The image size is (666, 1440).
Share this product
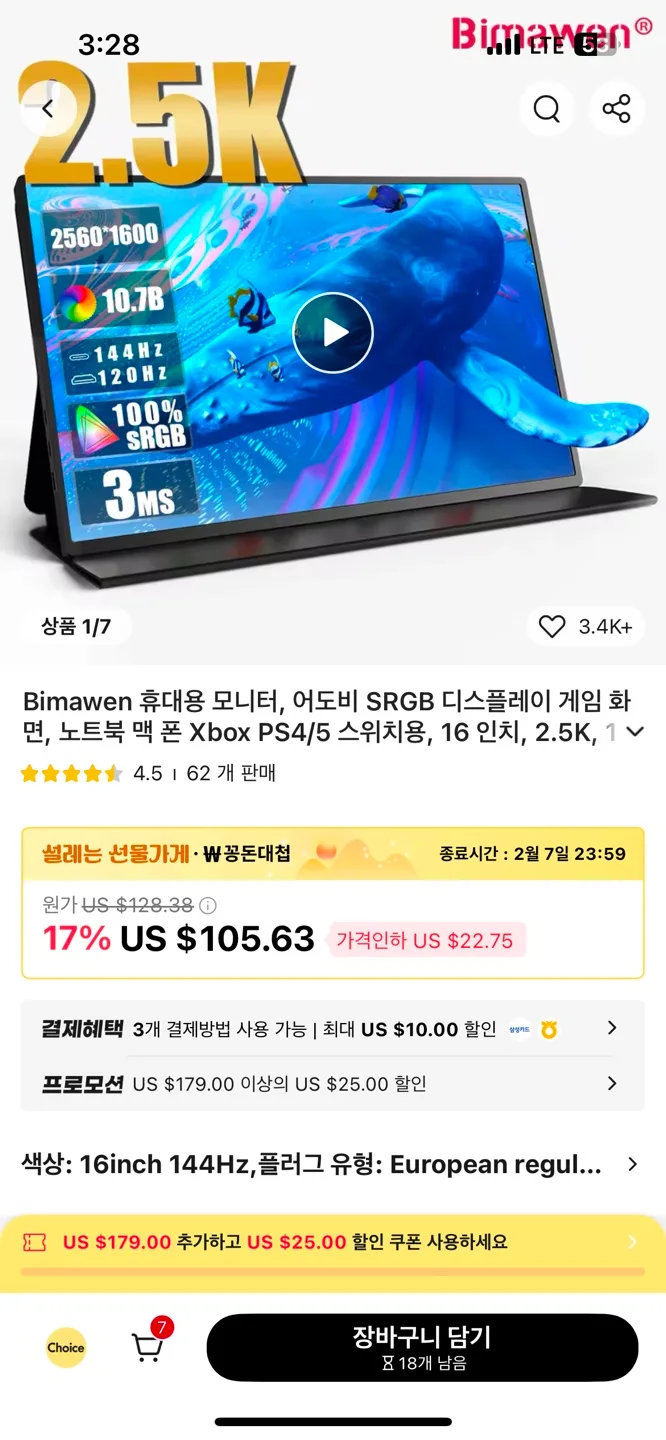[x=616, y=109]
